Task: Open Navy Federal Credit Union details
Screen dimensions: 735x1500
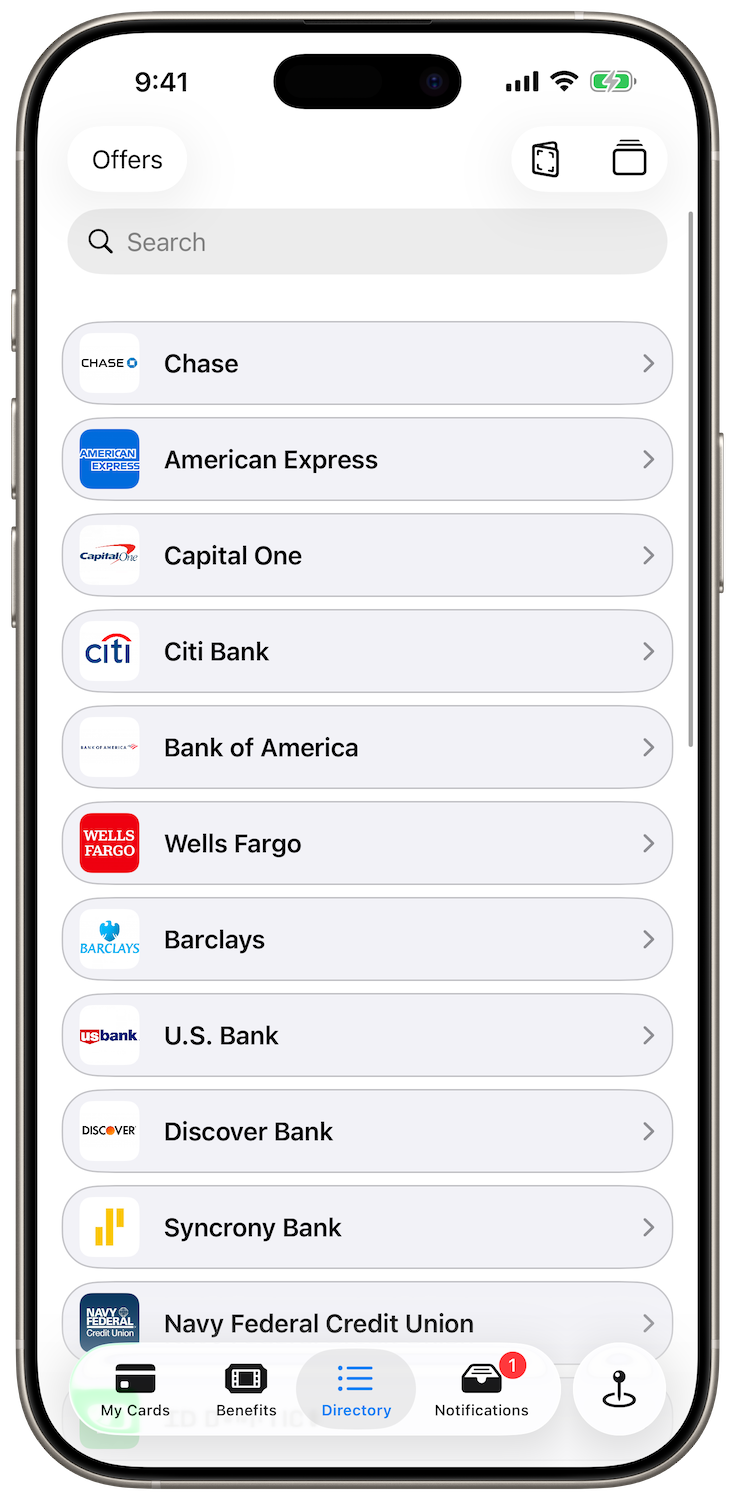Action: tap(367, 1323)
